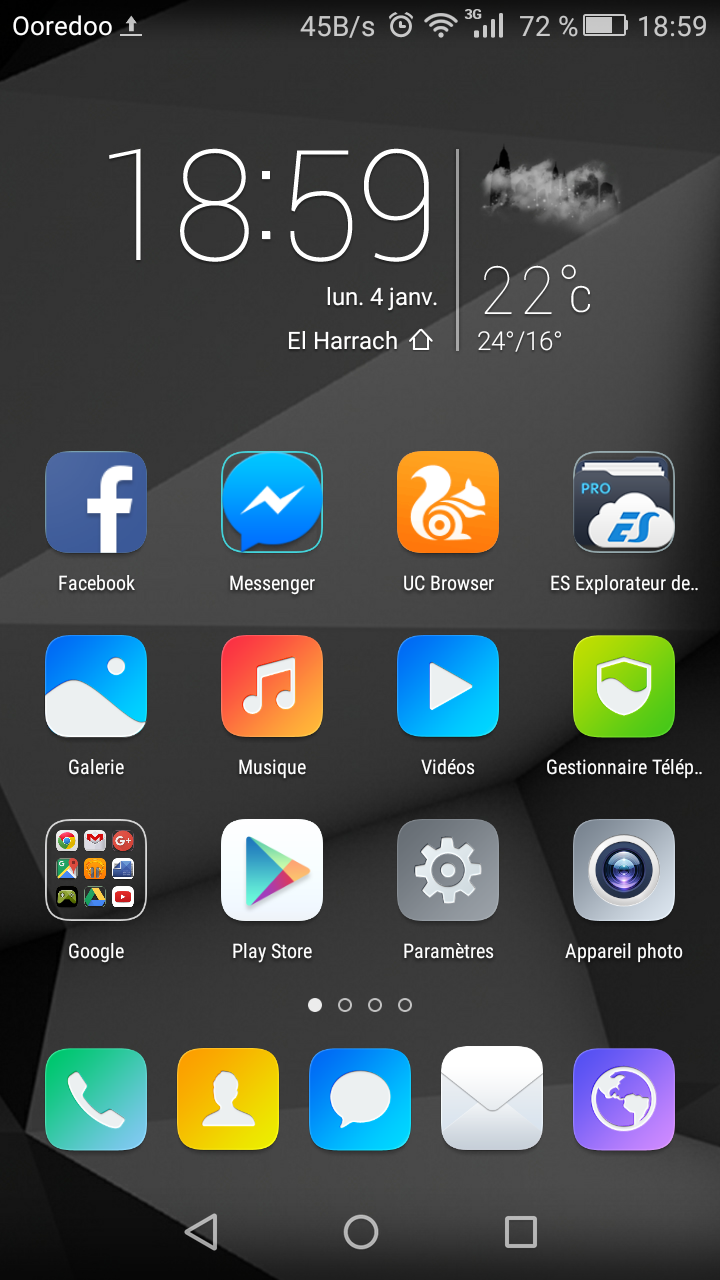
Task: Open the phone dialer in the dock
Action: [96, 1099]
